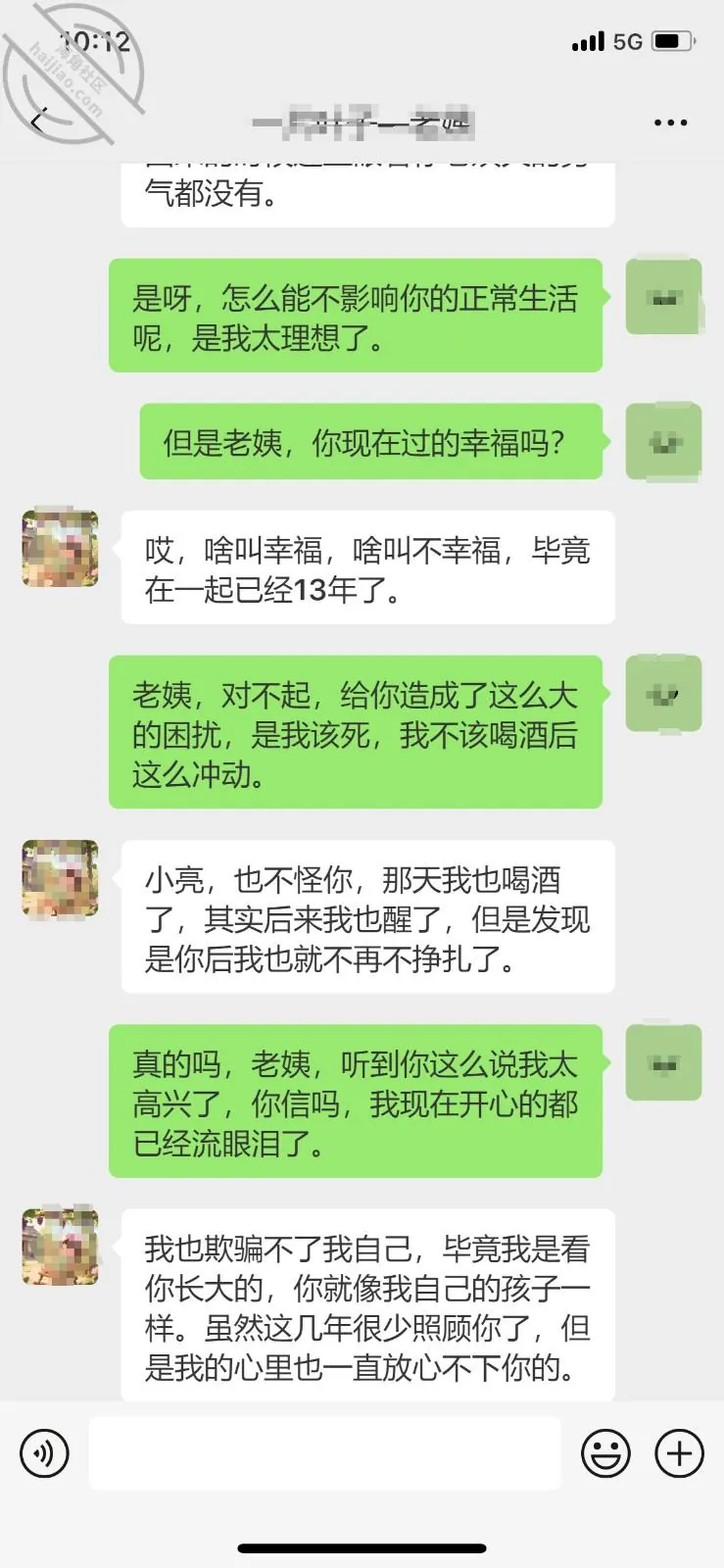The image size is (724, 1568).
Task: Switch to voice message input
Action: 44,1452
